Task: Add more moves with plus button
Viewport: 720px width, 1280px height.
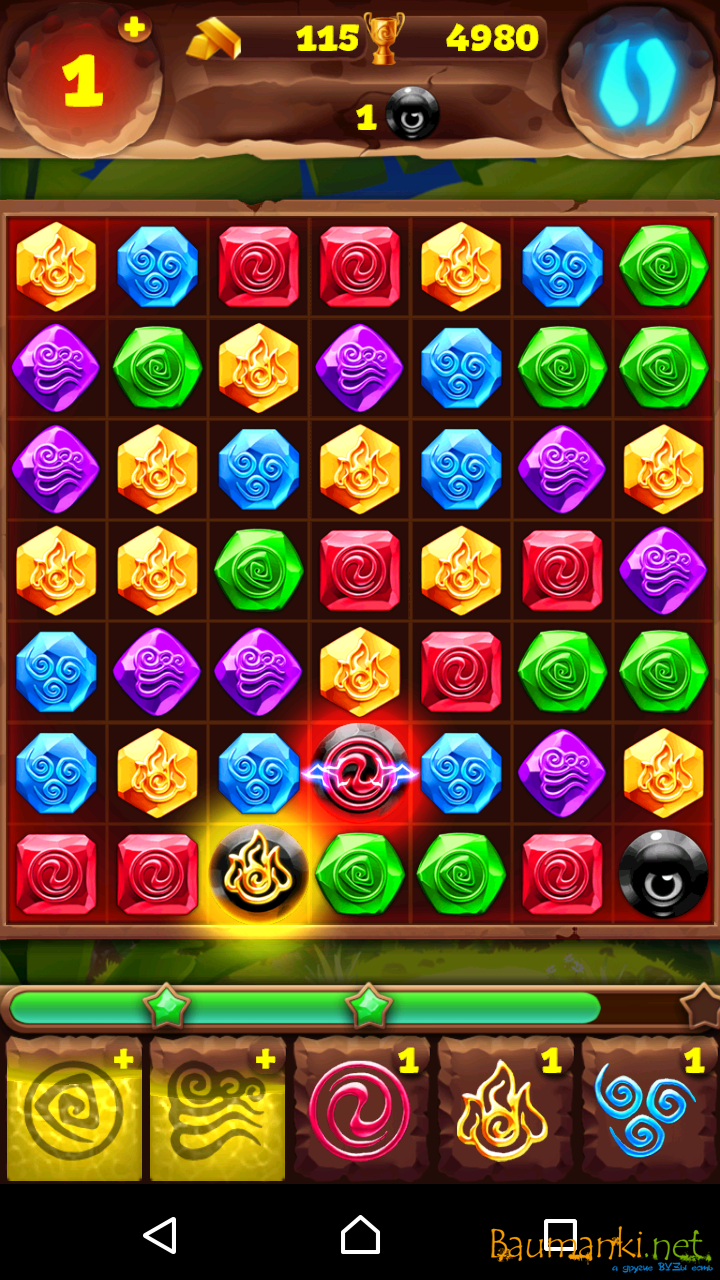Action: click(x=134, y=27)
